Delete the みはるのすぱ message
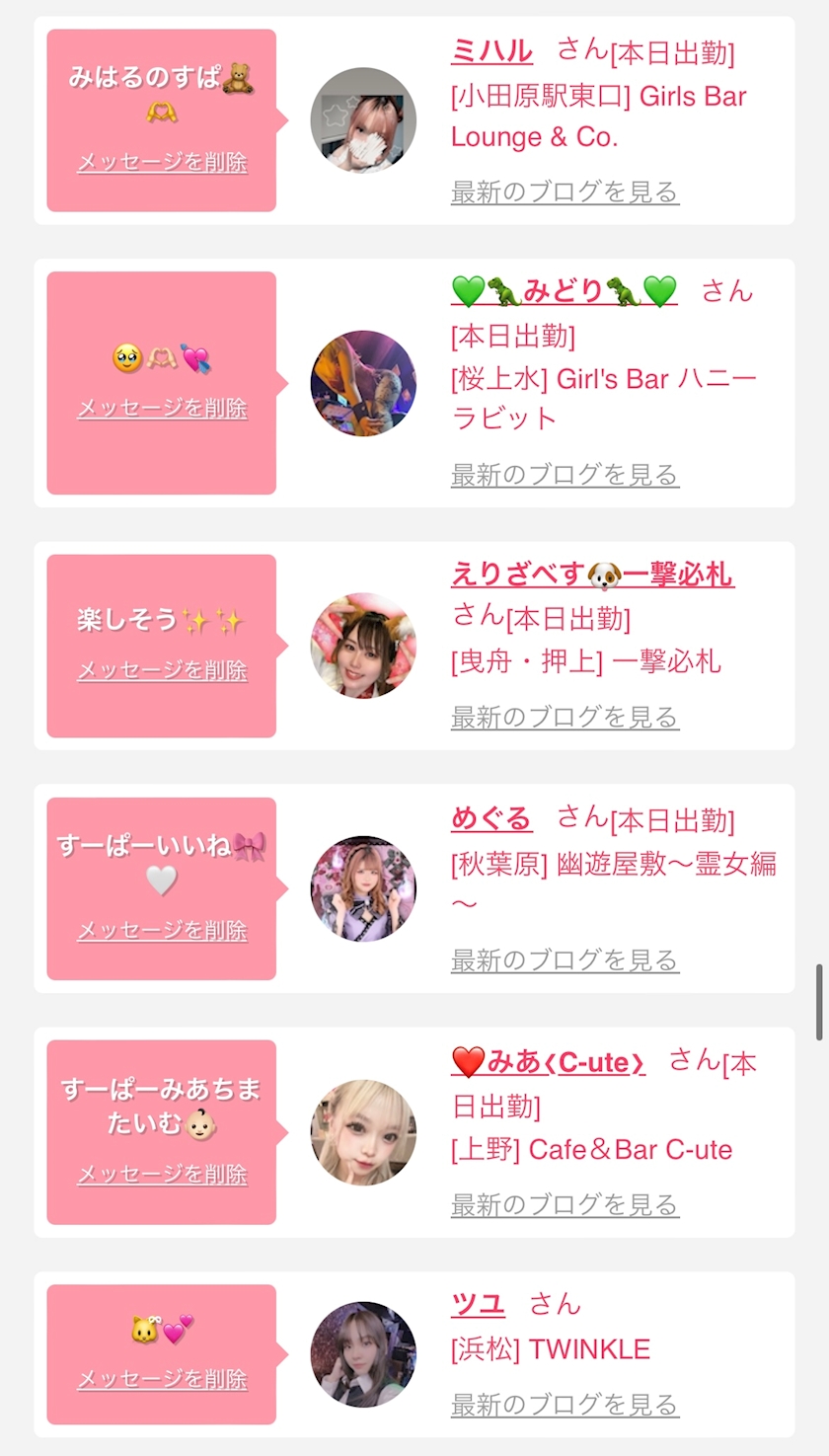829x1456 pixels. (162, 162)
